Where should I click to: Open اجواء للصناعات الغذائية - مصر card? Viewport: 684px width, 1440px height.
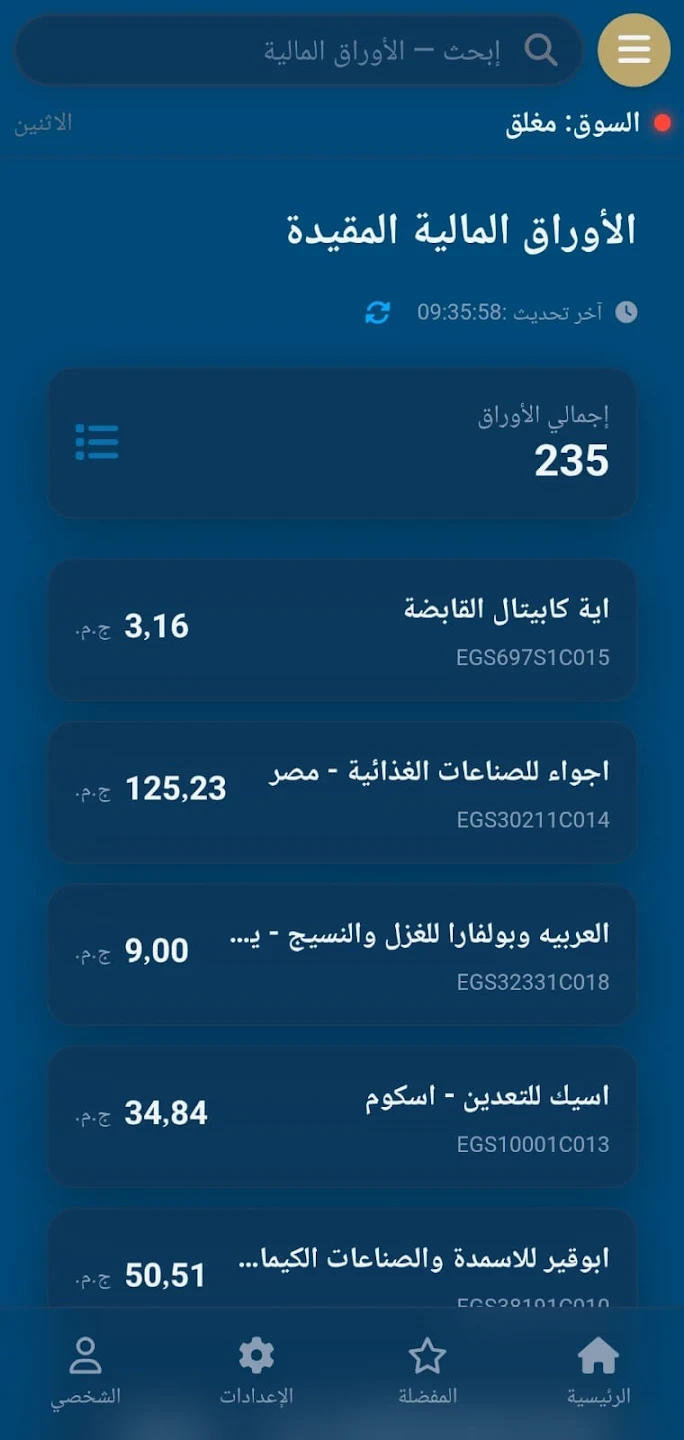pos(342,792)
